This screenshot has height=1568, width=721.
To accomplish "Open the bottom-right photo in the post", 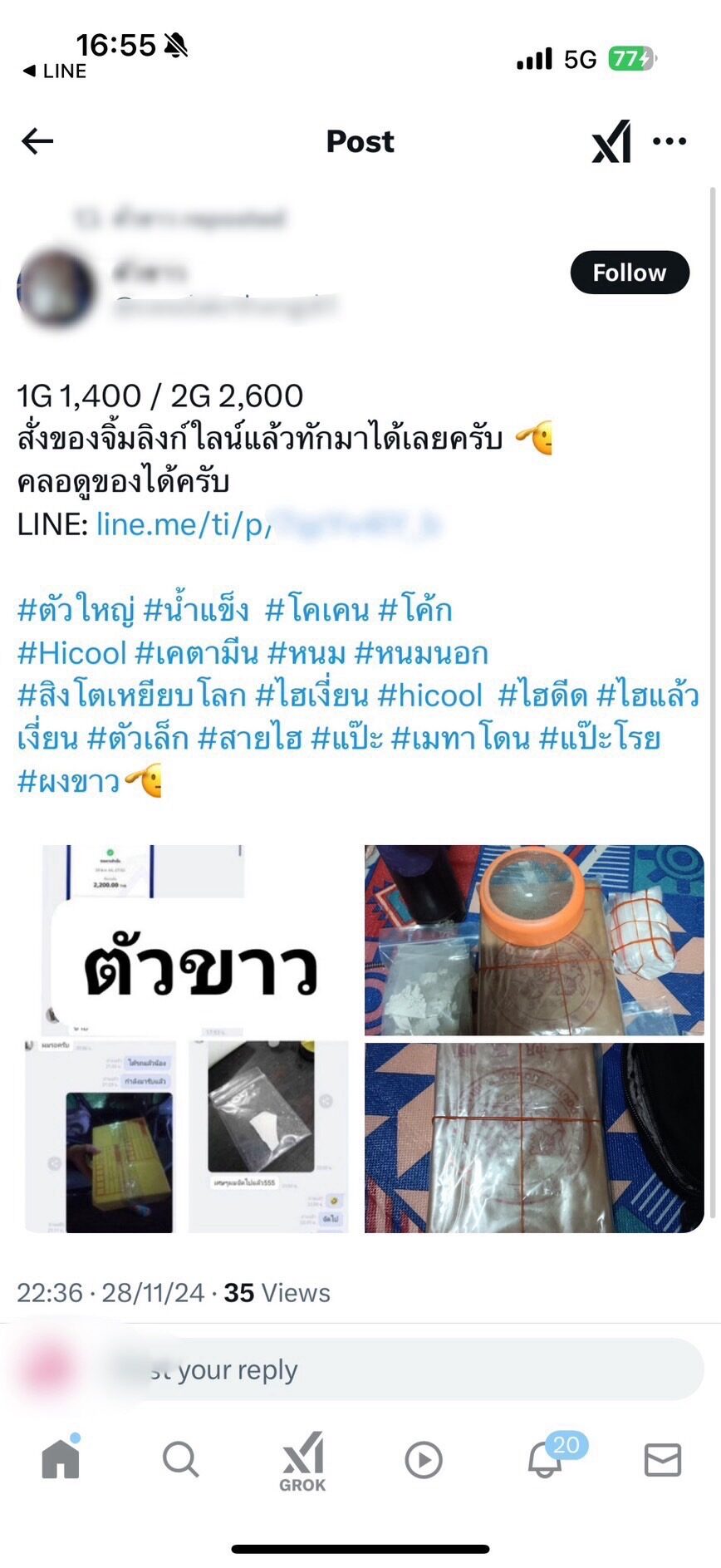I will (x=534, y=1138).
